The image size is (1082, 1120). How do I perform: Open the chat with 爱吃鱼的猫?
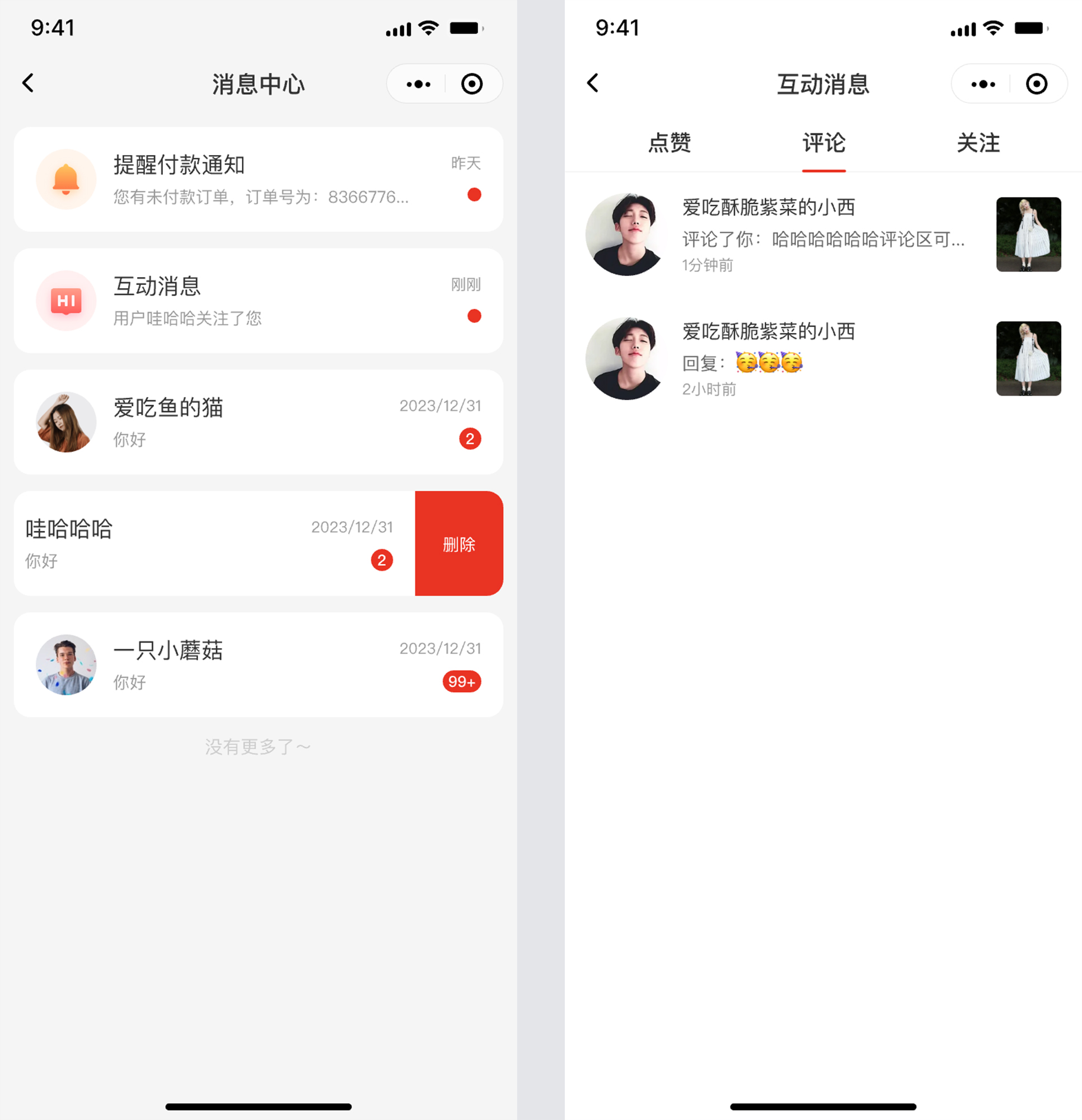click(259, 421)
